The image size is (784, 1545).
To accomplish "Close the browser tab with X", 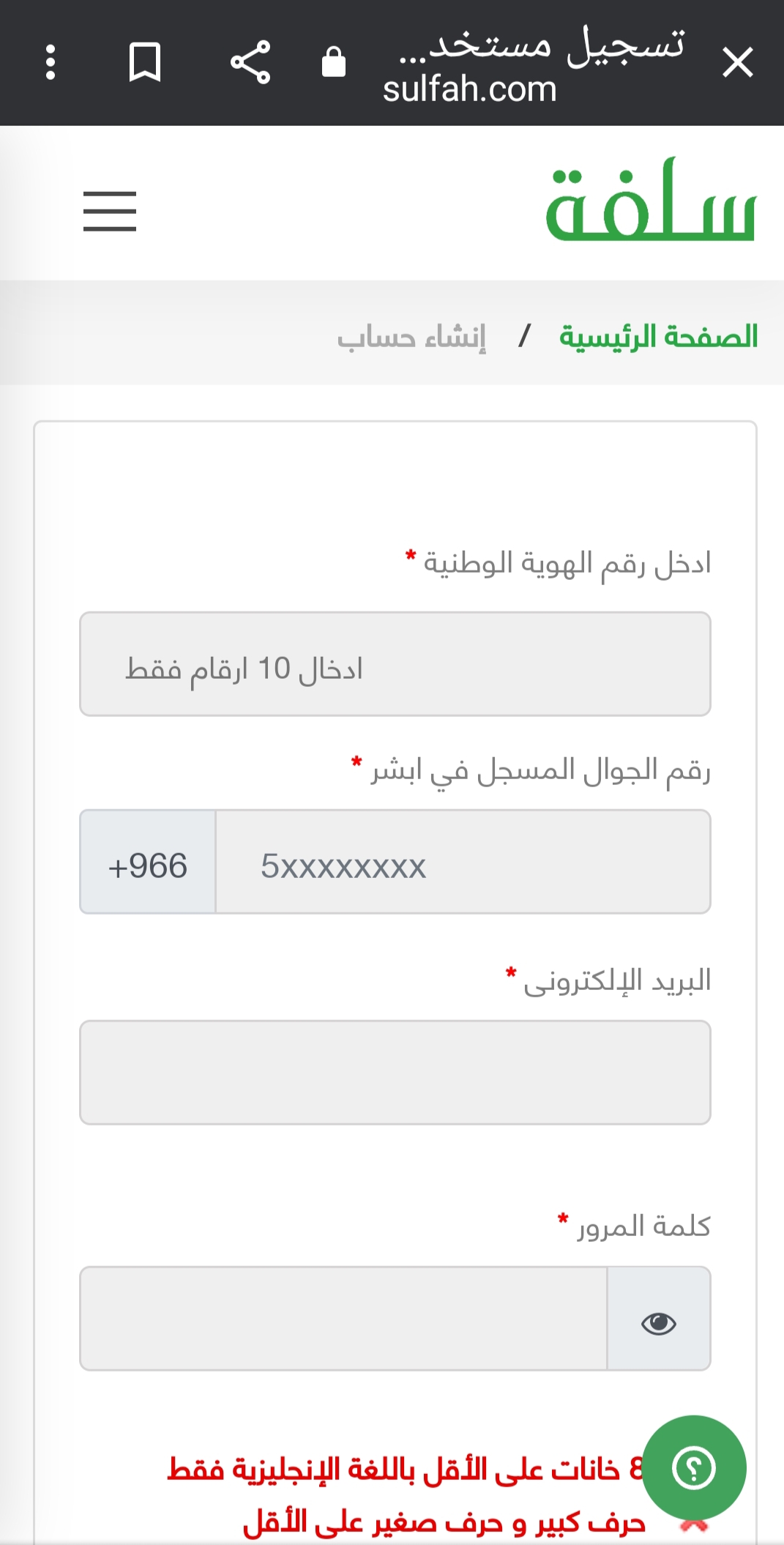I will tap(737, 62).
